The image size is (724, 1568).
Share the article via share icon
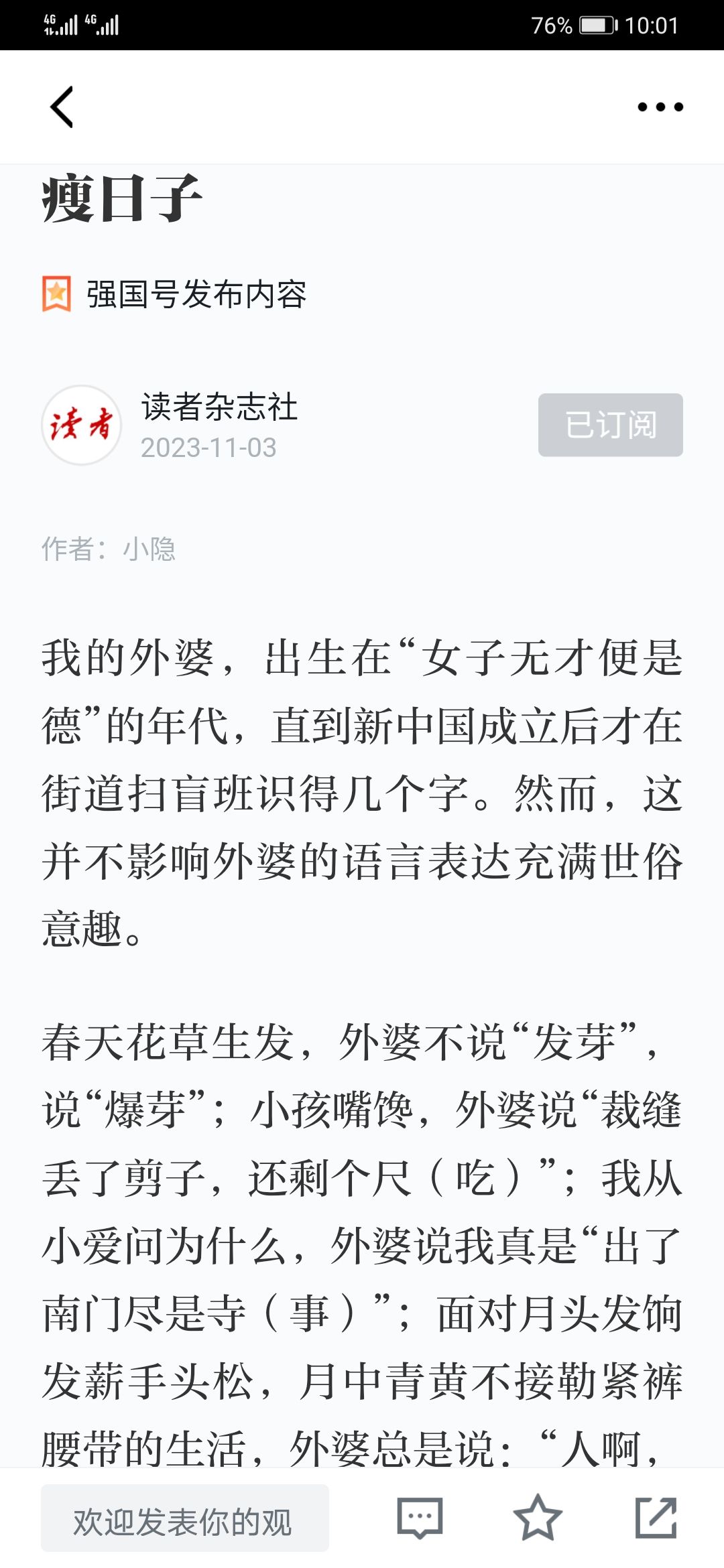[x=656, y=1518]
